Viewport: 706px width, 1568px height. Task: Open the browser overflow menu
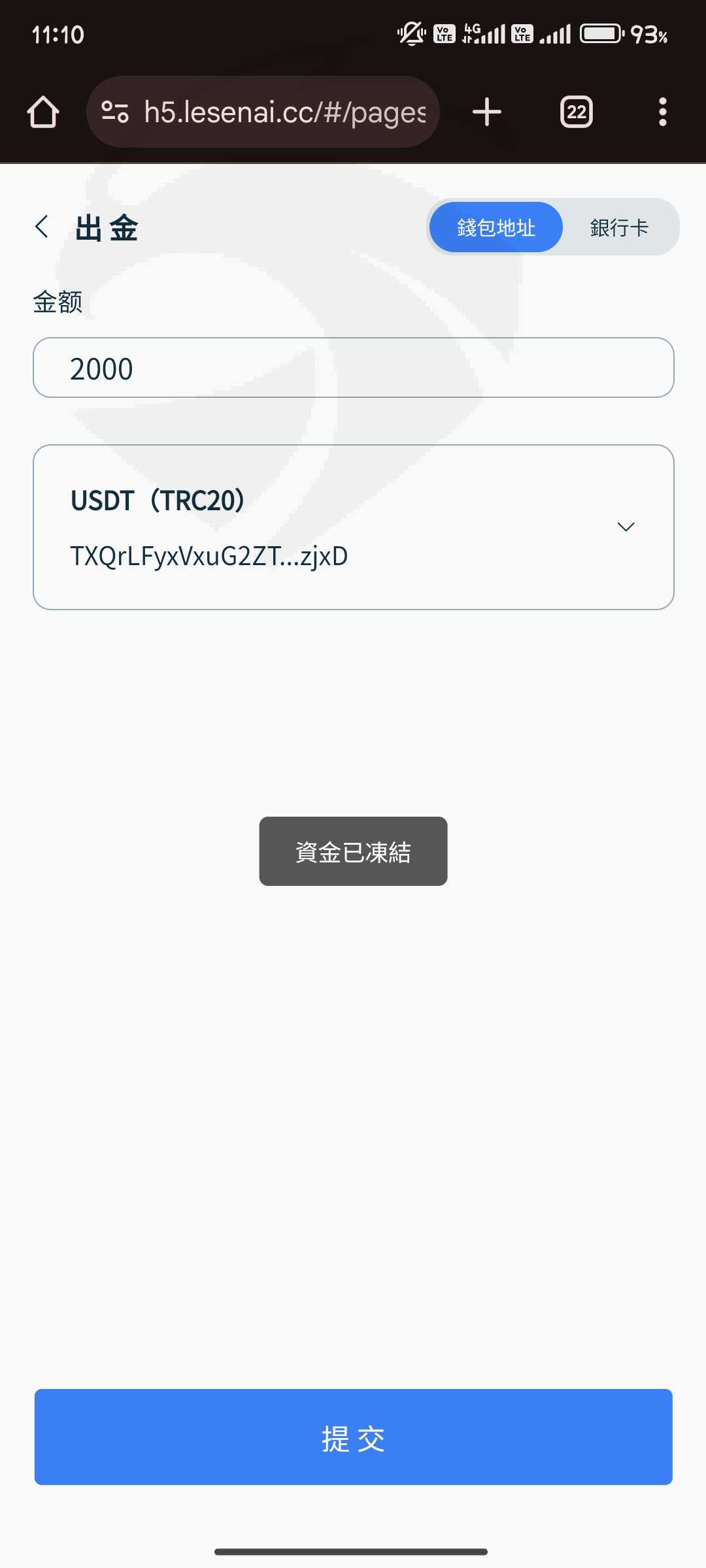click(663, 112)
